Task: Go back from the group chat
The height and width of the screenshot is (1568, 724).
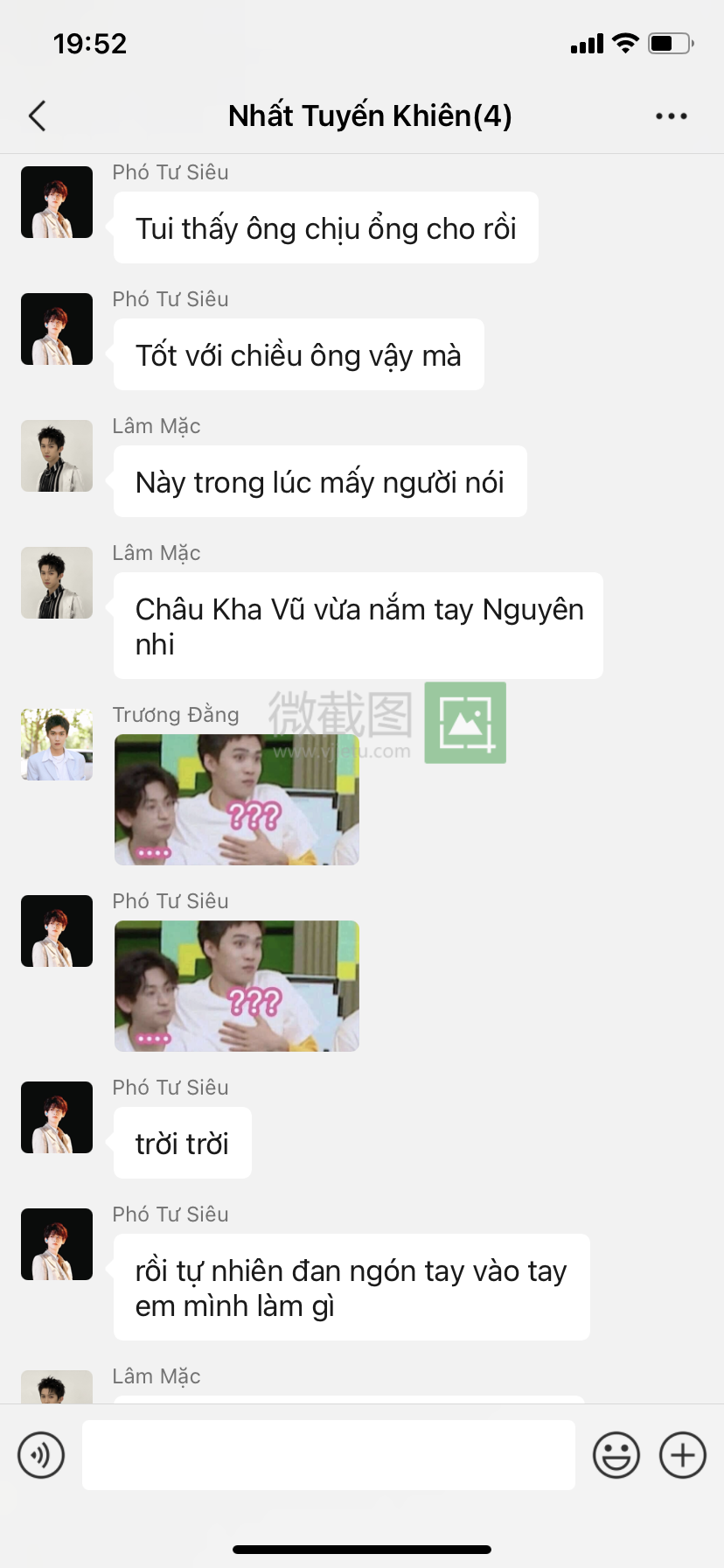Action: (x=37, y=115)
